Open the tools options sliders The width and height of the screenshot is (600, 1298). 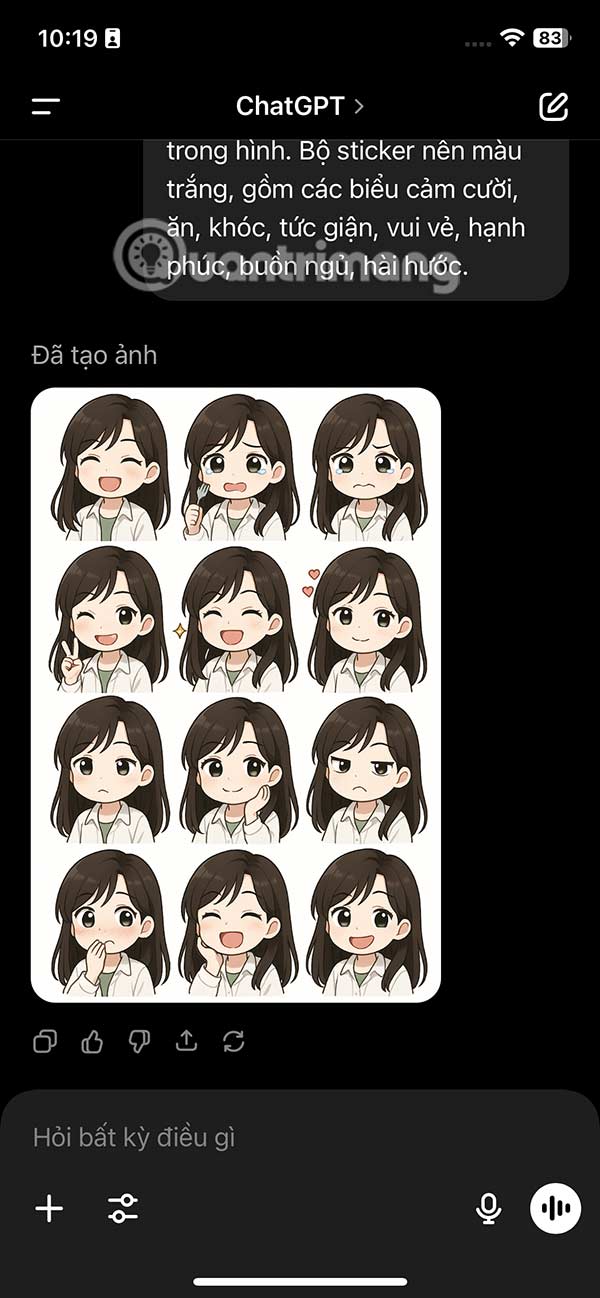tap(123, 1208)
